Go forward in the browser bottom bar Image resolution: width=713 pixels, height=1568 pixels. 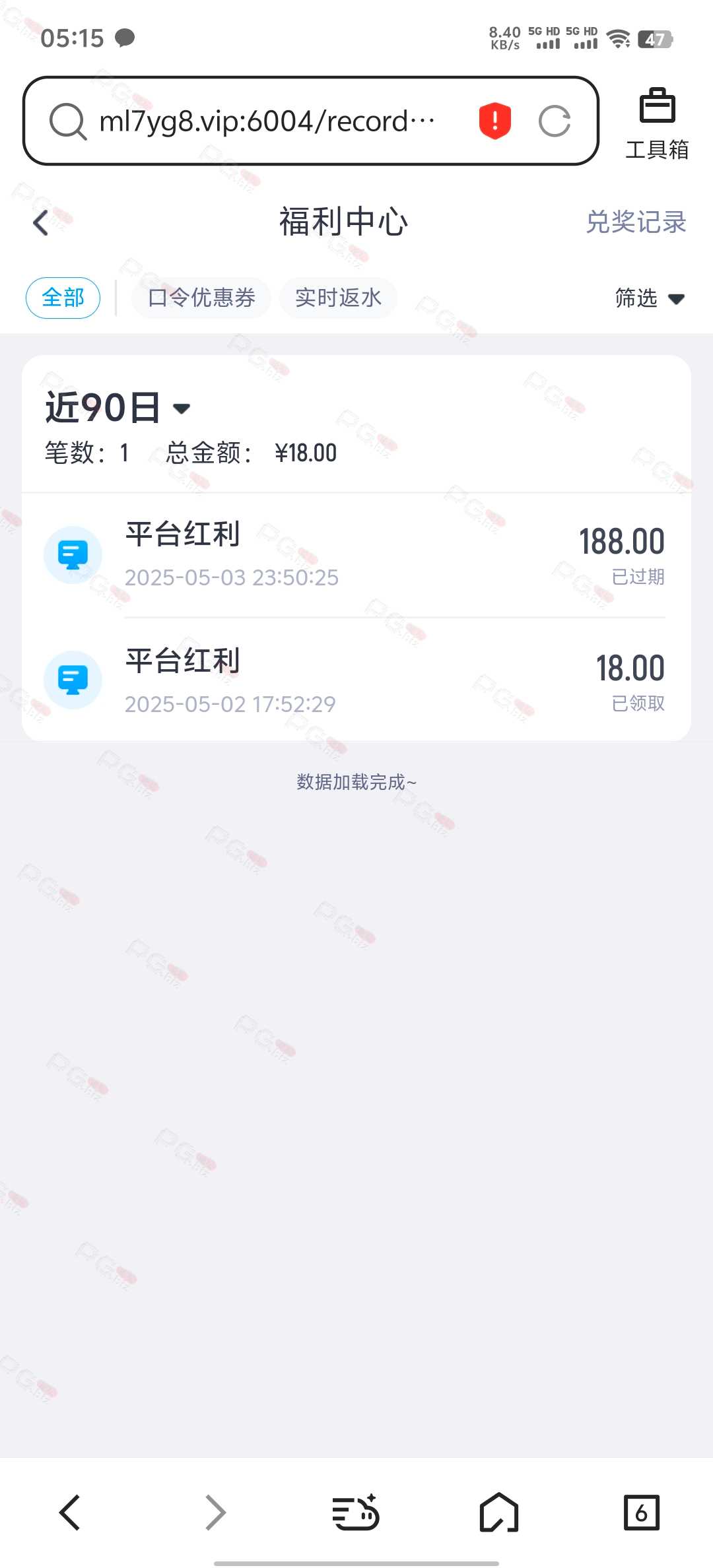[215, 1513]
